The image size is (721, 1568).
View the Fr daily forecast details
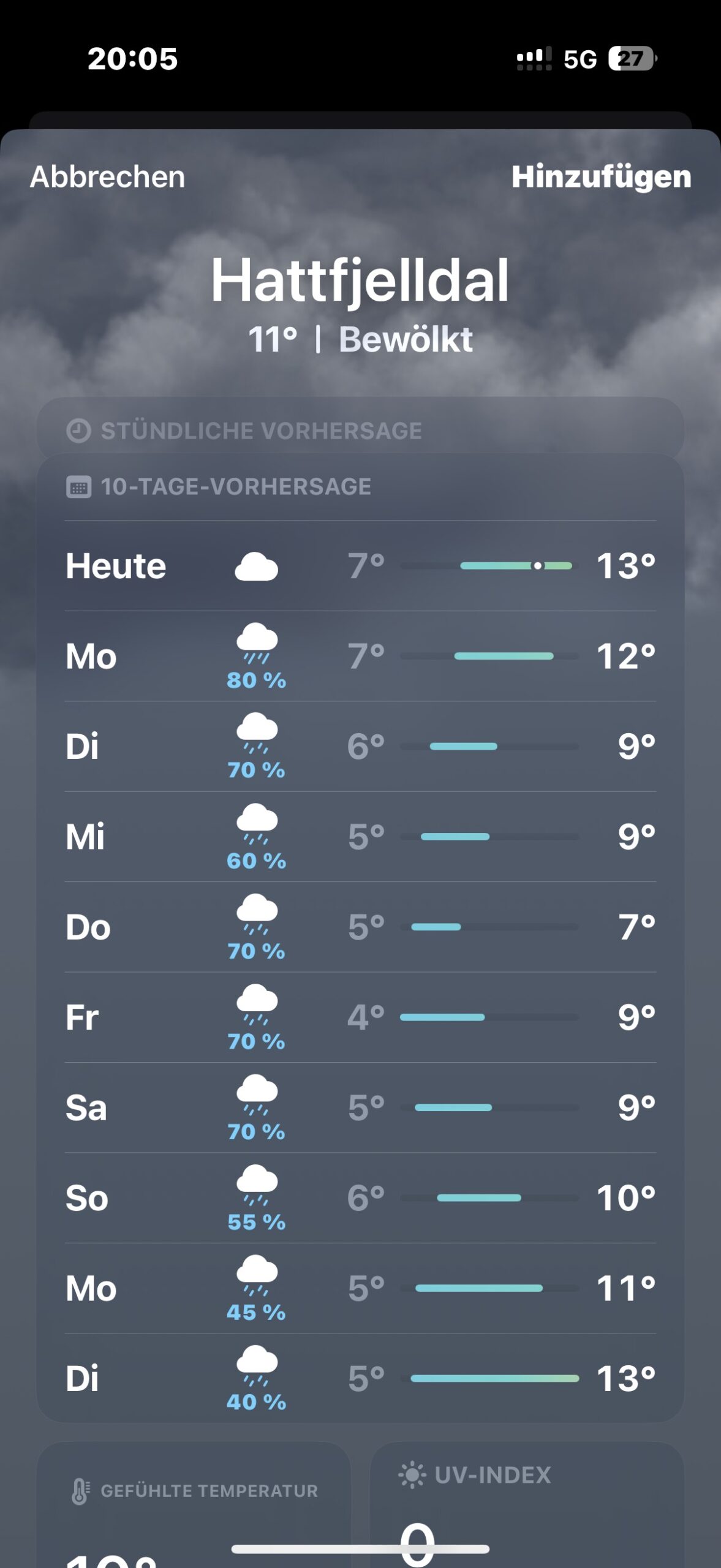(360, 1017)
